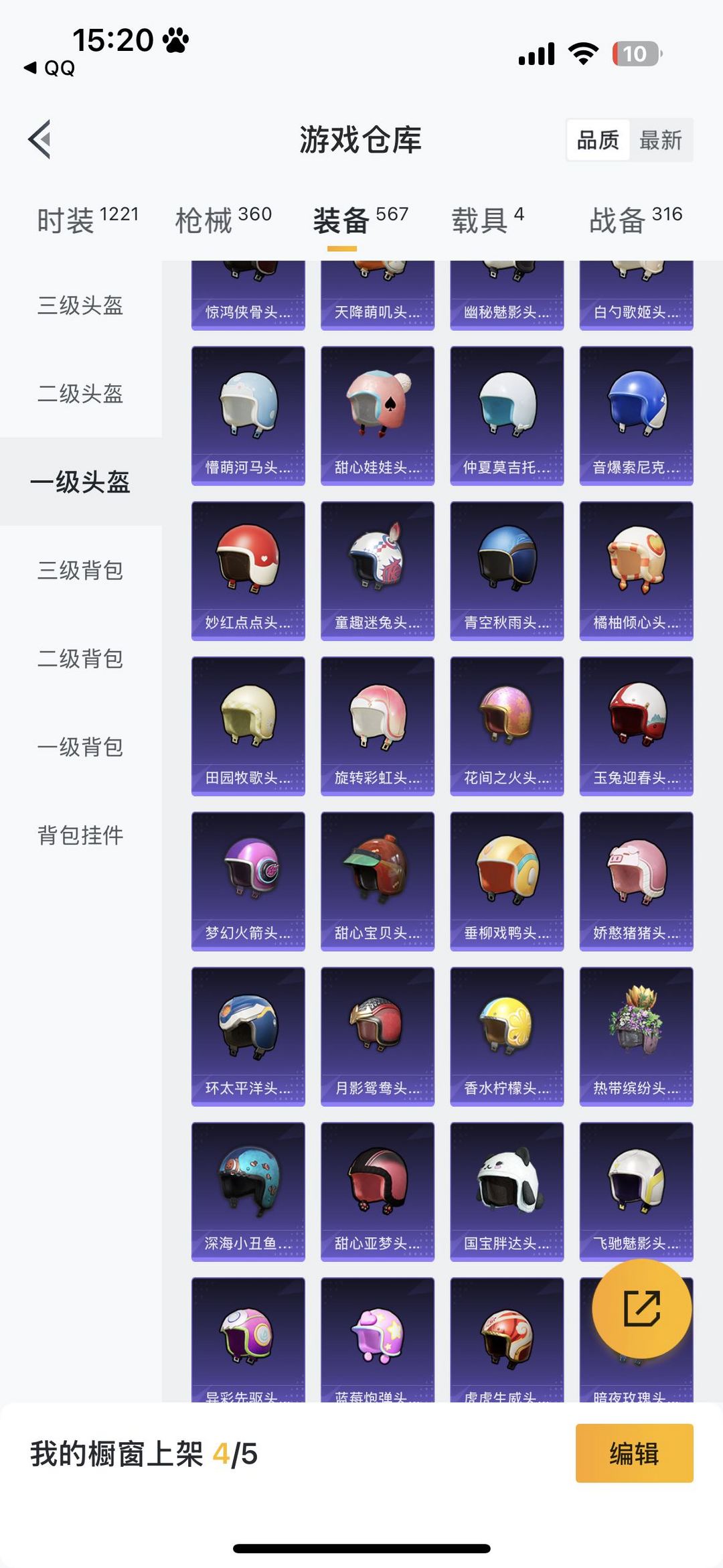723x1568 pixels.
Task: Switch sorting to 最新
Action: (661, 140)
